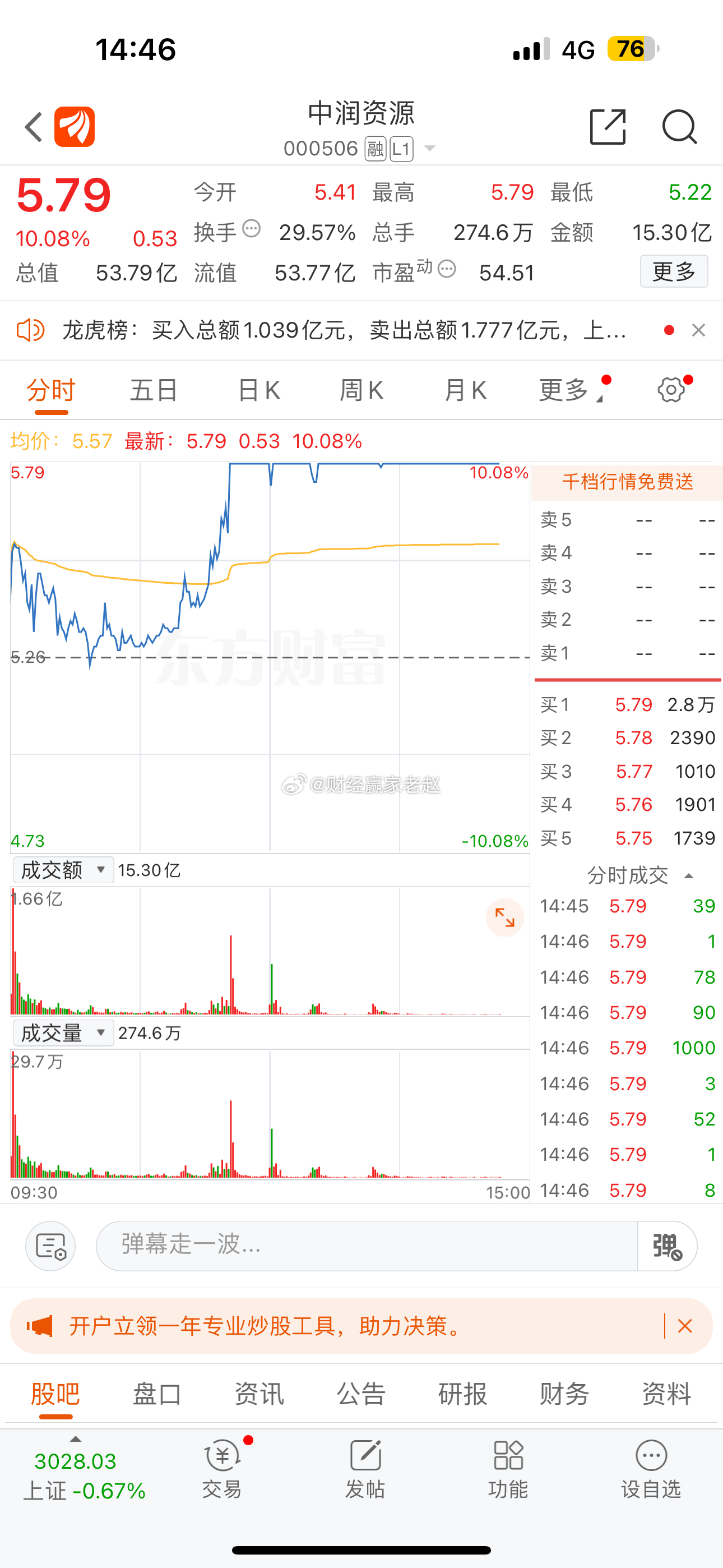Dismiss the 龙虎榜 news ticker
This screenshot has height=1568, width=723.
click(699, 330)
